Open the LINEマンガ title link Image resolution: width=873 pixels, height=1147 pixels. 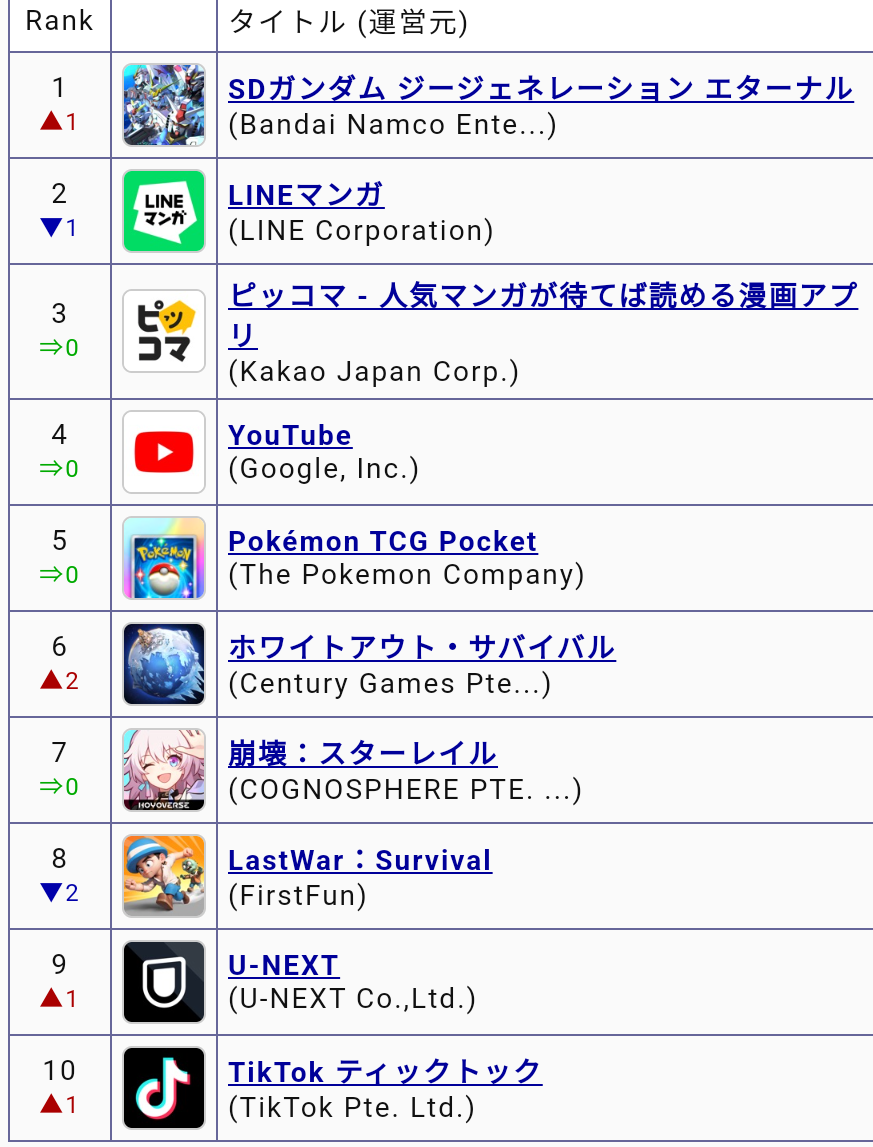coord(306,194)
